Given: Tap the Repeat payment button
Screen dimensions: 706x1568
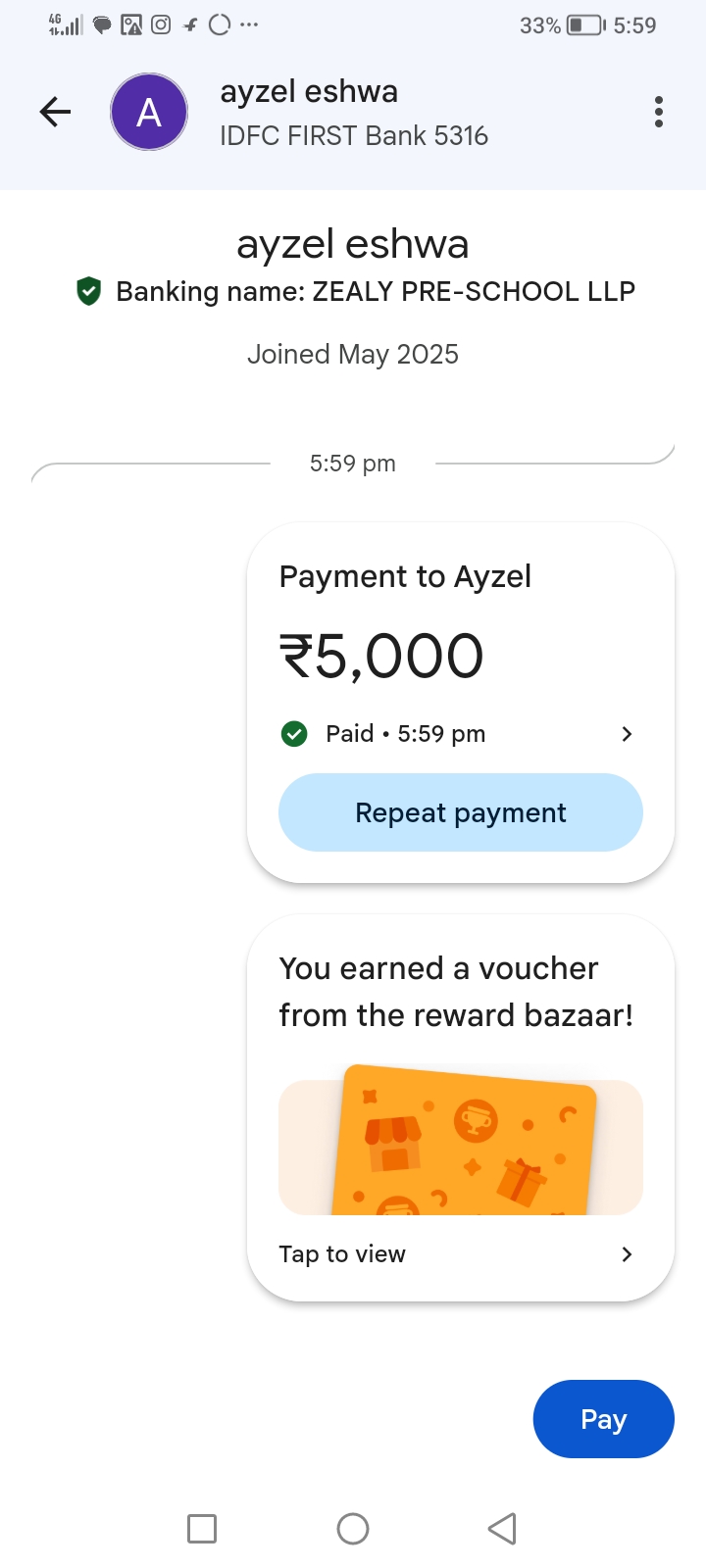Looking at the screenshot, I should (461, 812).
